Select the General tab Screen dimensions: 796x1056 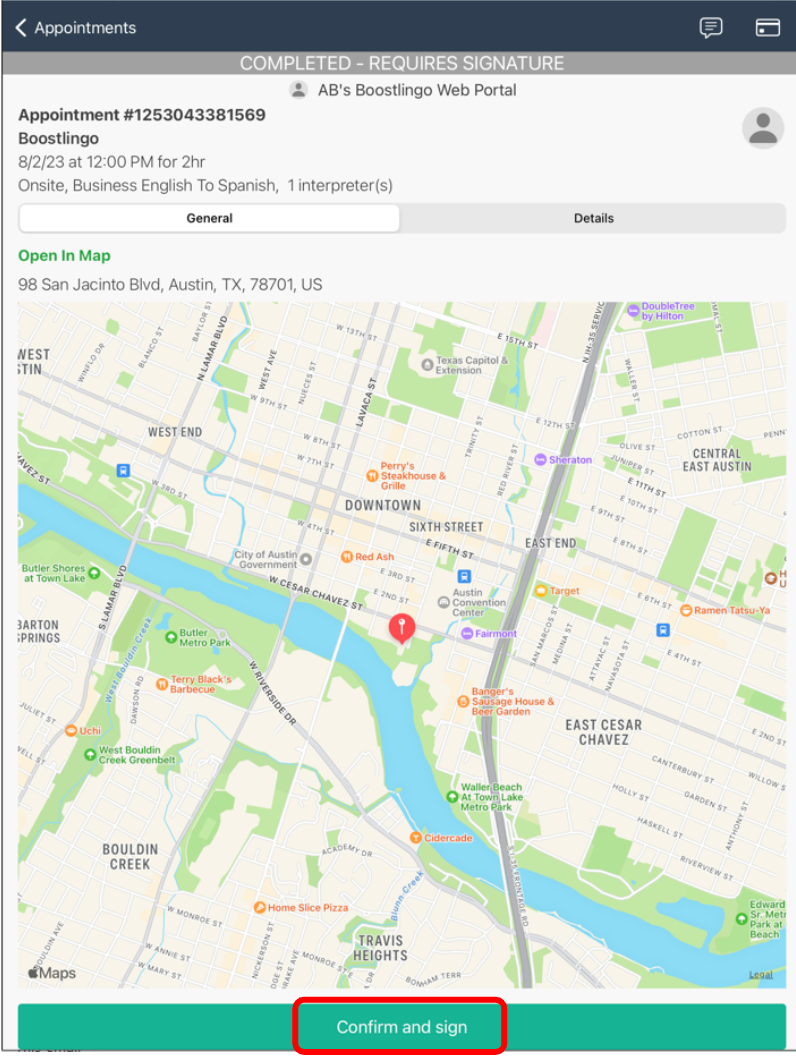coord(209,218)
